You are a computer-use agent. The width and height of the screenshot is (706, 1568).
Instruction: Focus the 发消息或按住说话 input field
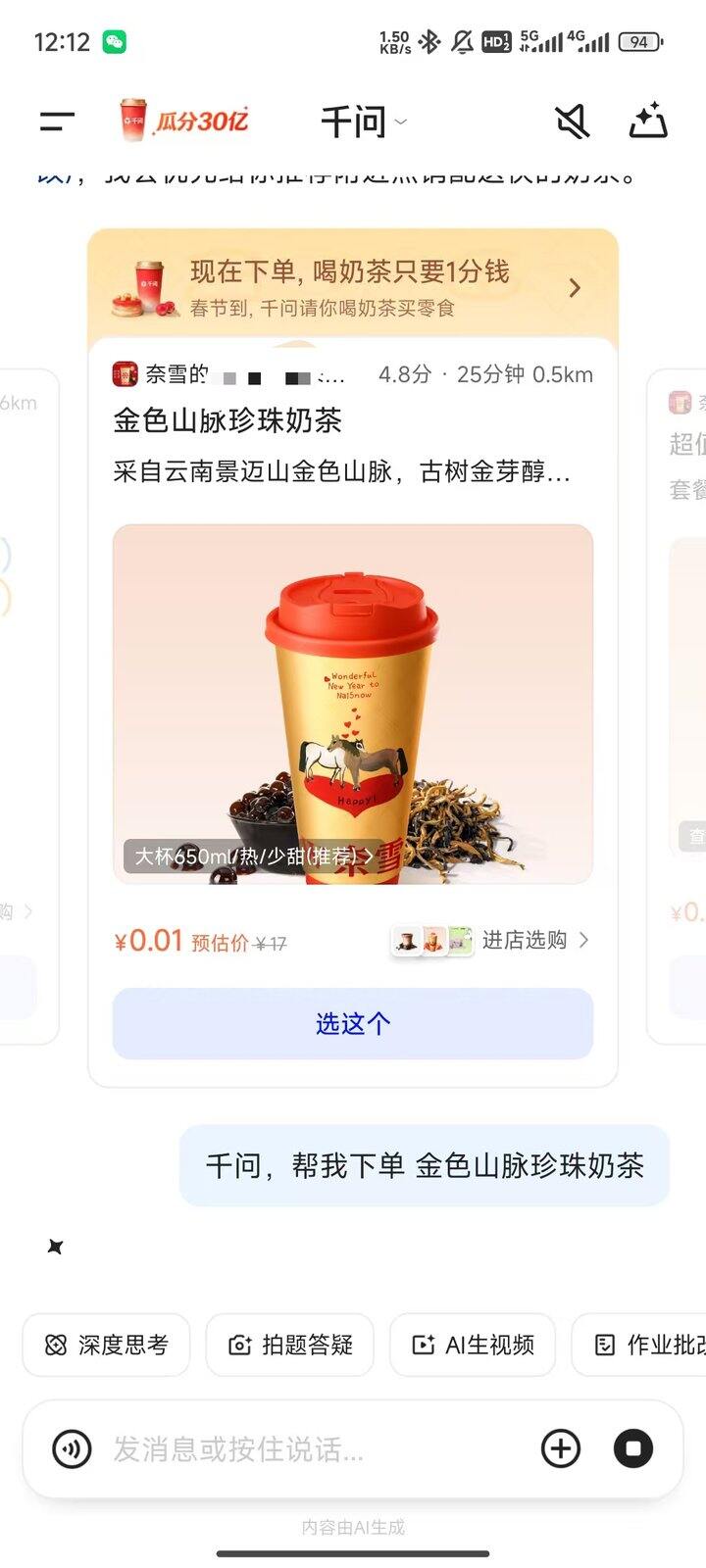click(294, 1448)
